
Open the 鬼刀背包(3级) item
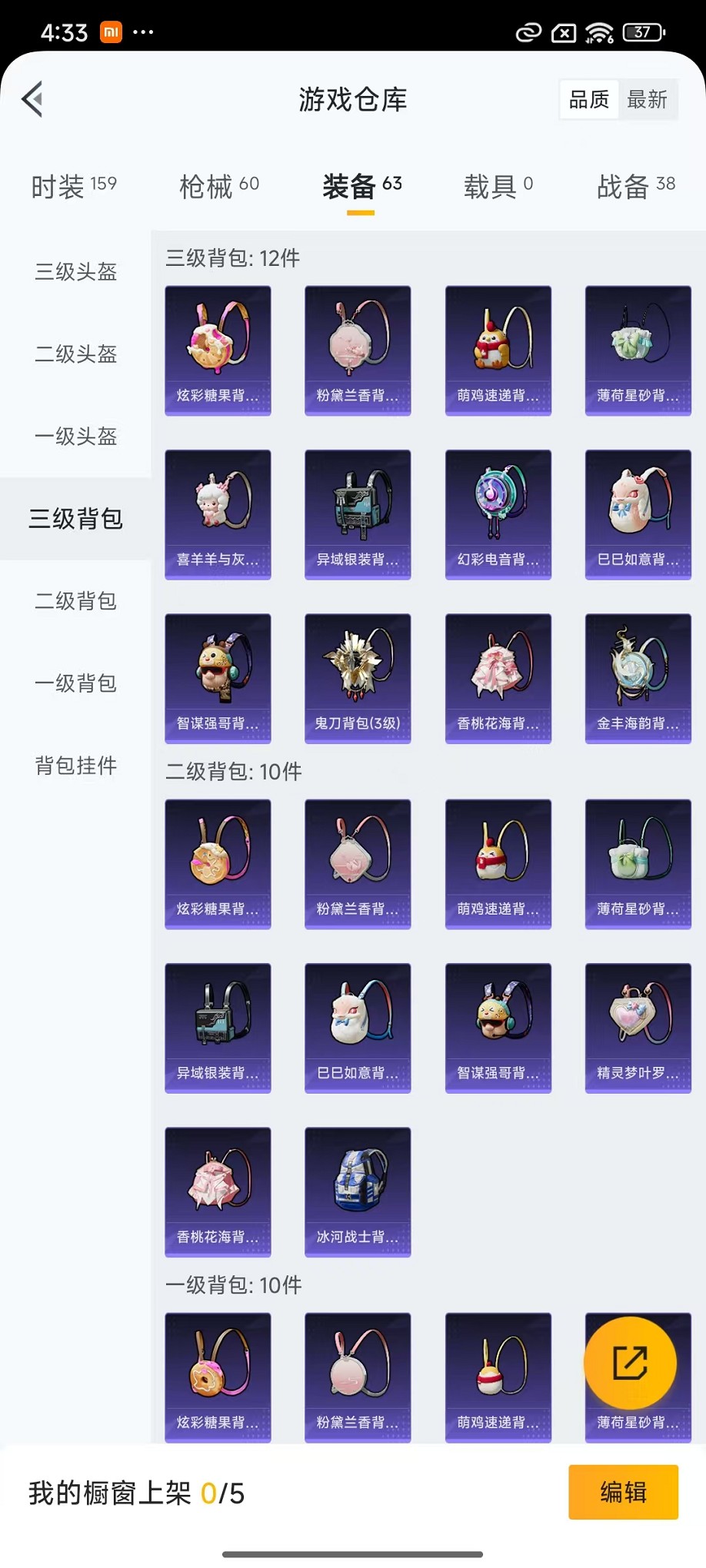(358, 678)
